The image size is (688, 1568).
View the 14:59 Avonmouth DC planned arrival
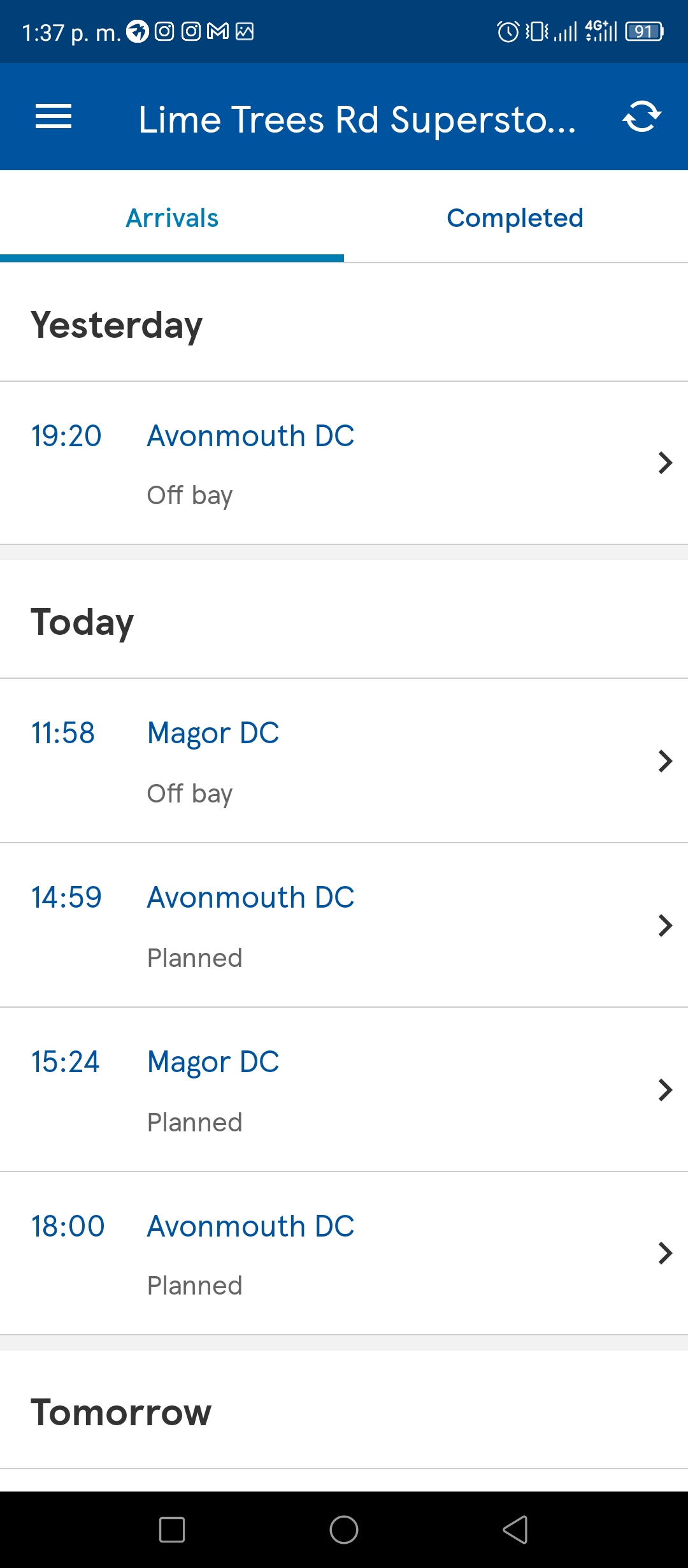point(344,926)
